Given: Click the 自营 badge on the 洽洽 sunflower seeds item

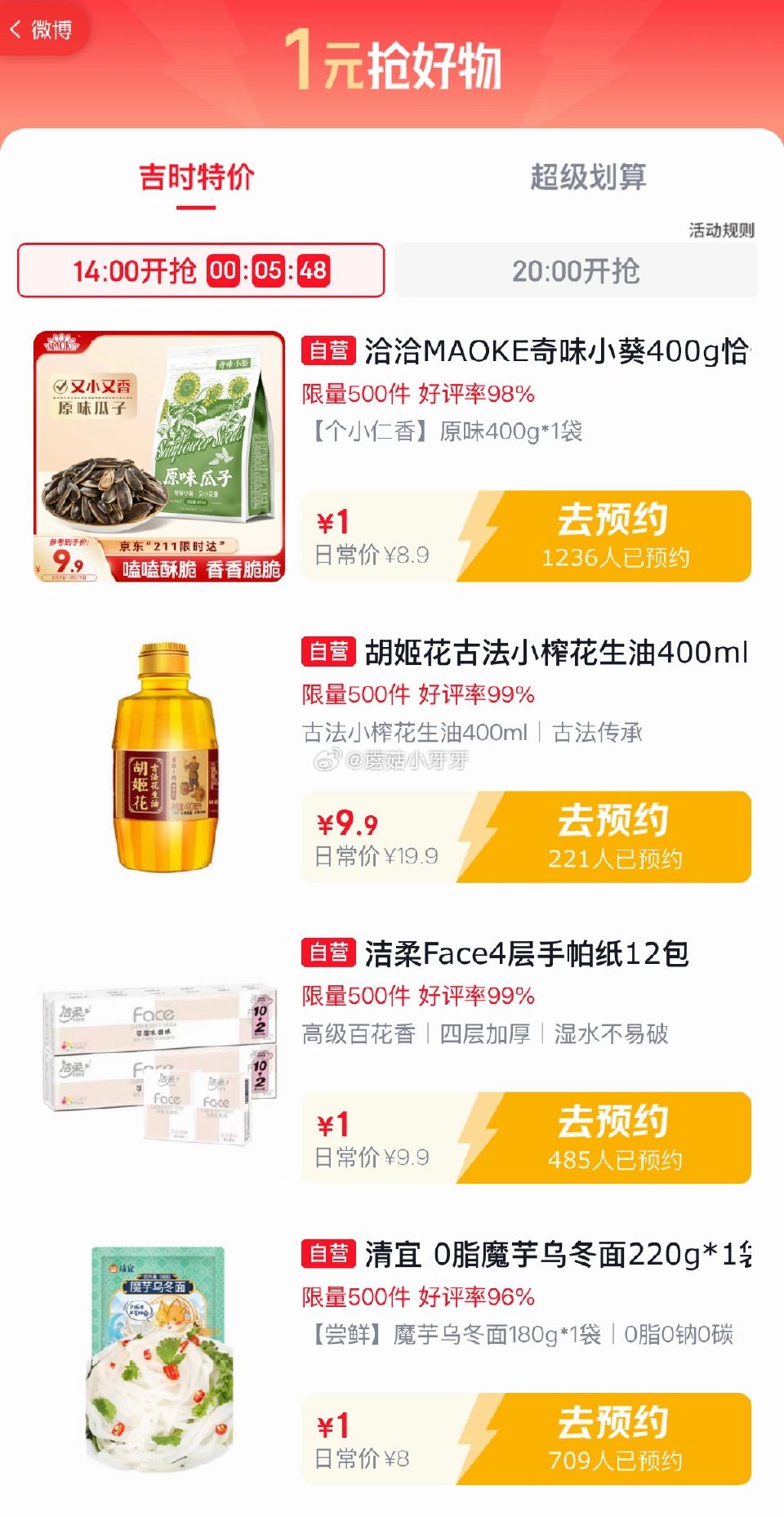Looking at the screenshot, I should [330, 350].
